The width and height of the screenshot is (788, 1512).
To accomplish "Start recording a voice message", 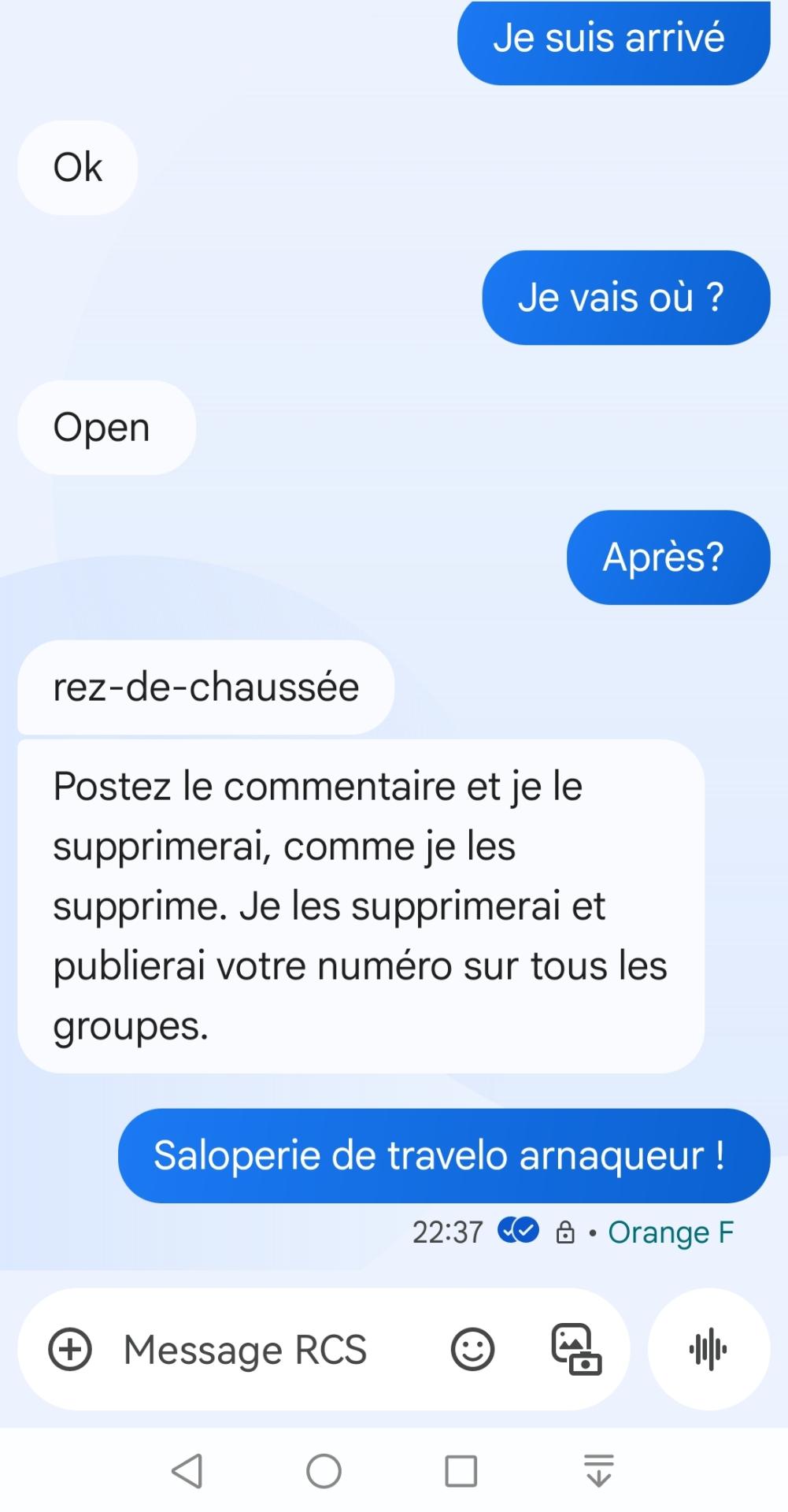I will (708, 1349).
